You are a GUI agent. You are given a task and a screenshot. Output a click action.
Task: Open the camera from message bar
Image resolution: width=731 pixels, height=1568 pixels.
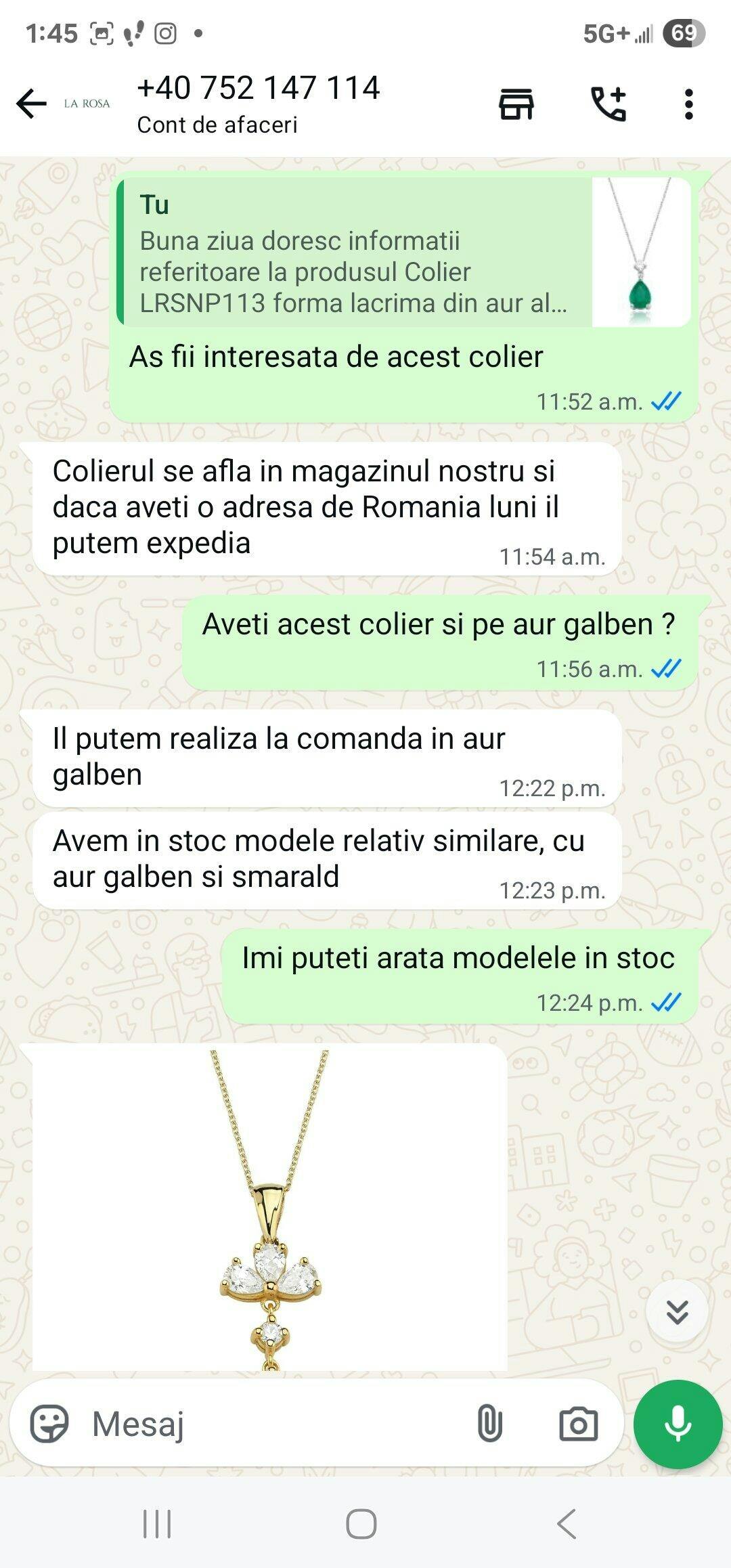pos(578,1424)
